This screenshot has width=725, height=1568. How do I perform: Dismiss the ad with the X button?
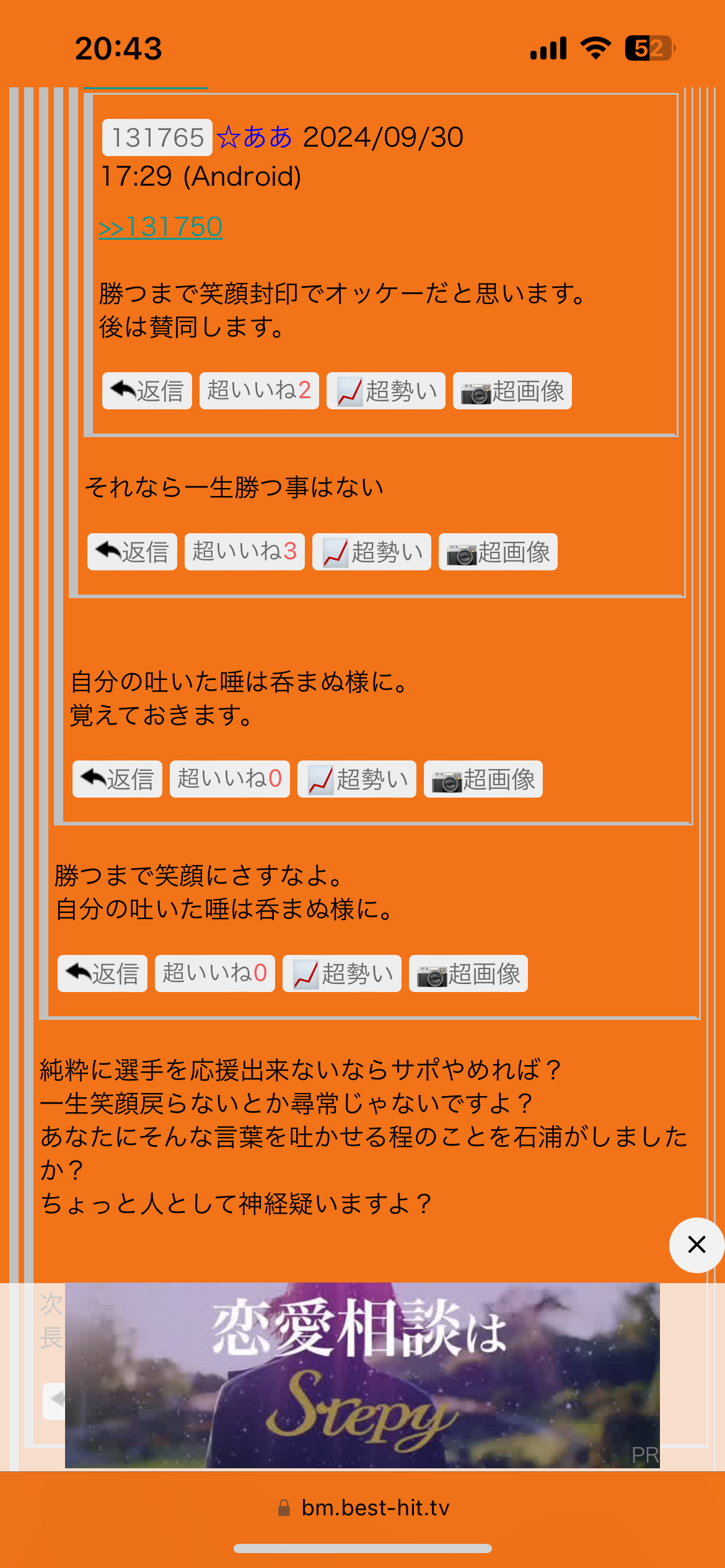pos(696,1245)
